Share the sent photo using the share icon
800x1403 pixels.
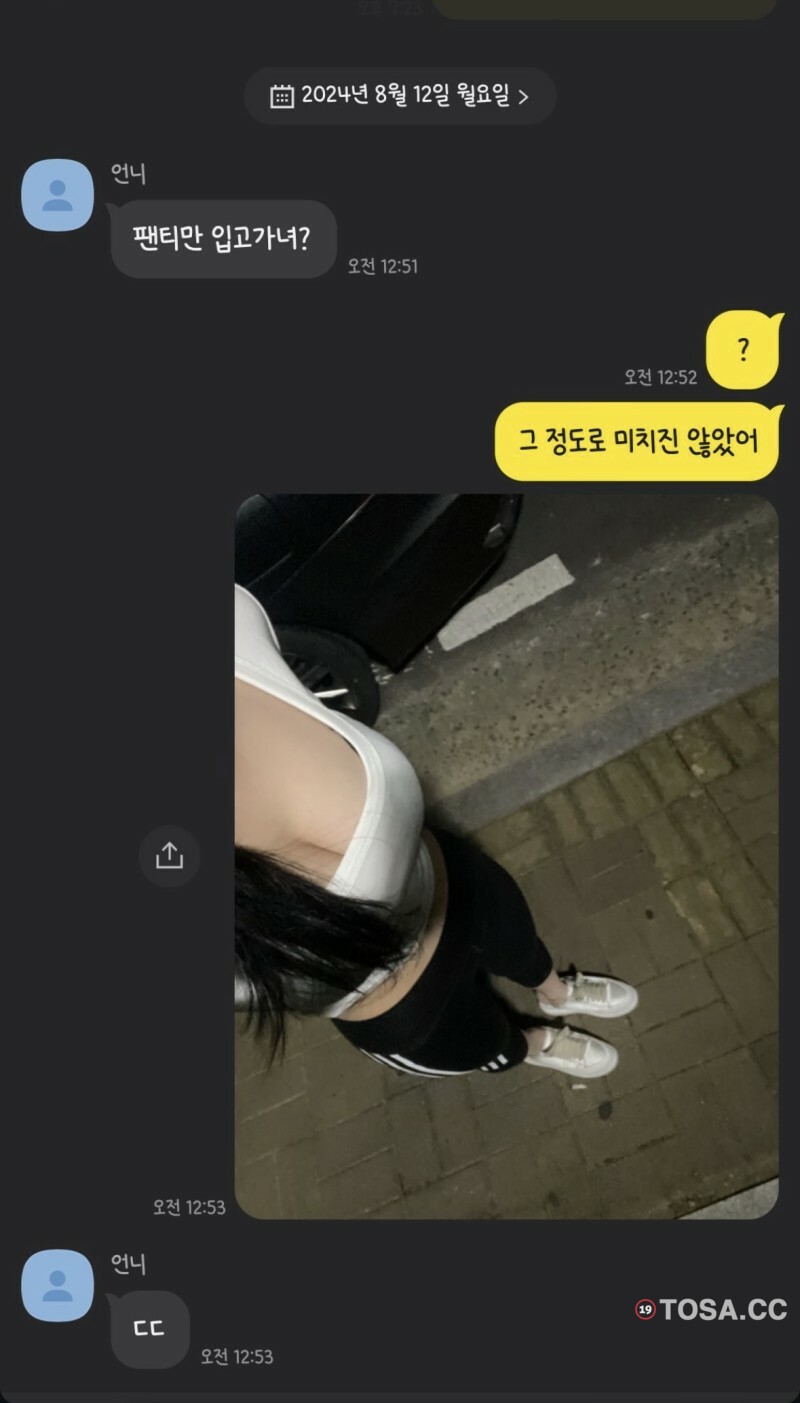click(169, 856)
